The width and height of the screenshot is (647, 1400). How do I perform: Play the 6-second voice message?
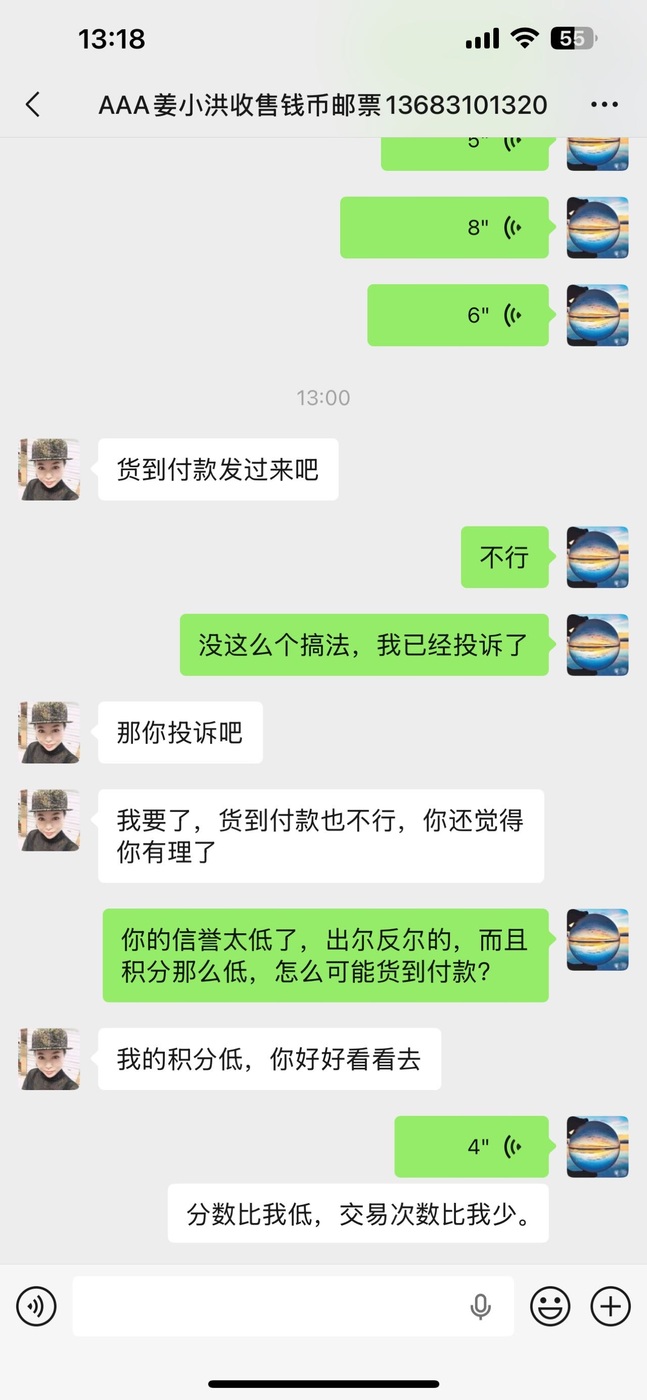[458, 315]
